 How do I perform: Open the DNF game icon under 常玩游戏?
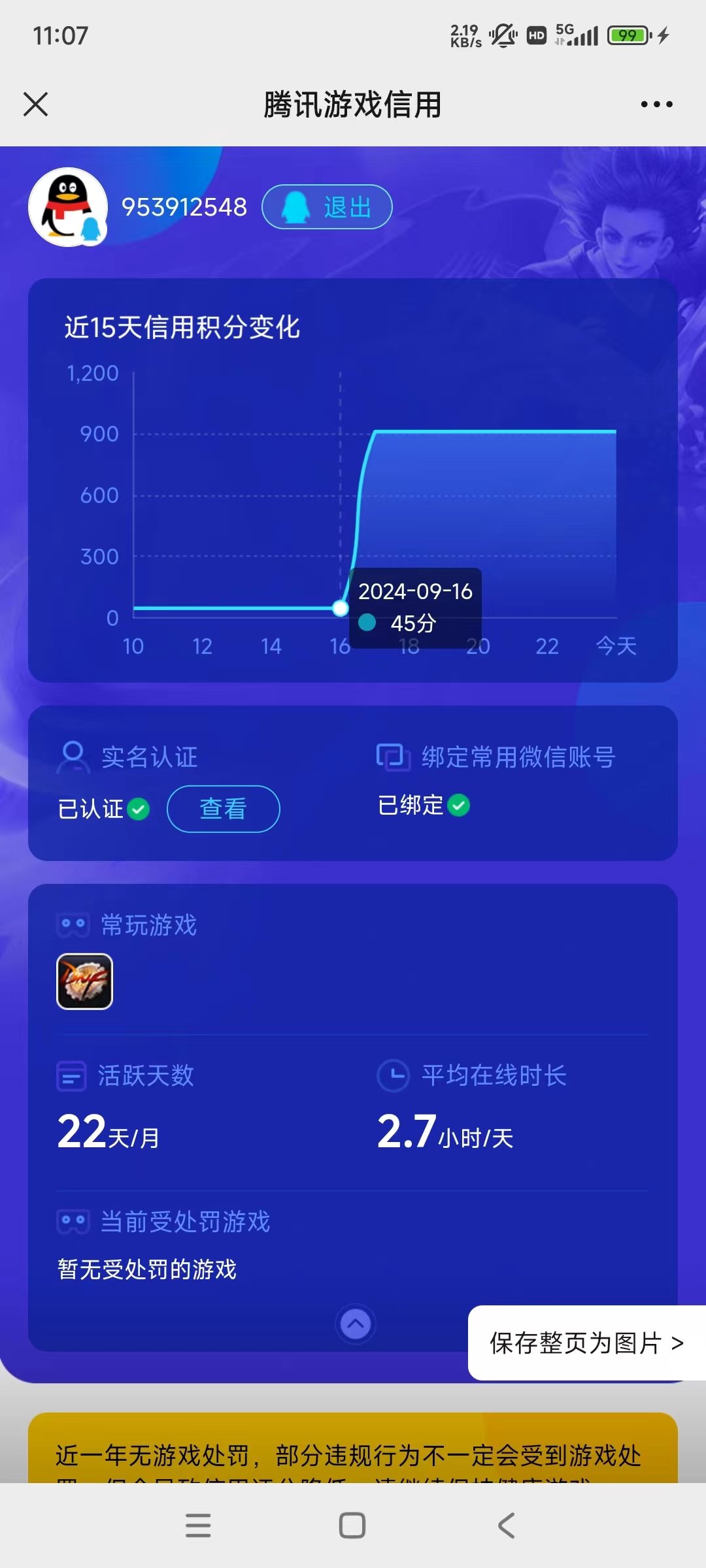pyautogui.click(x=84, y=981)
